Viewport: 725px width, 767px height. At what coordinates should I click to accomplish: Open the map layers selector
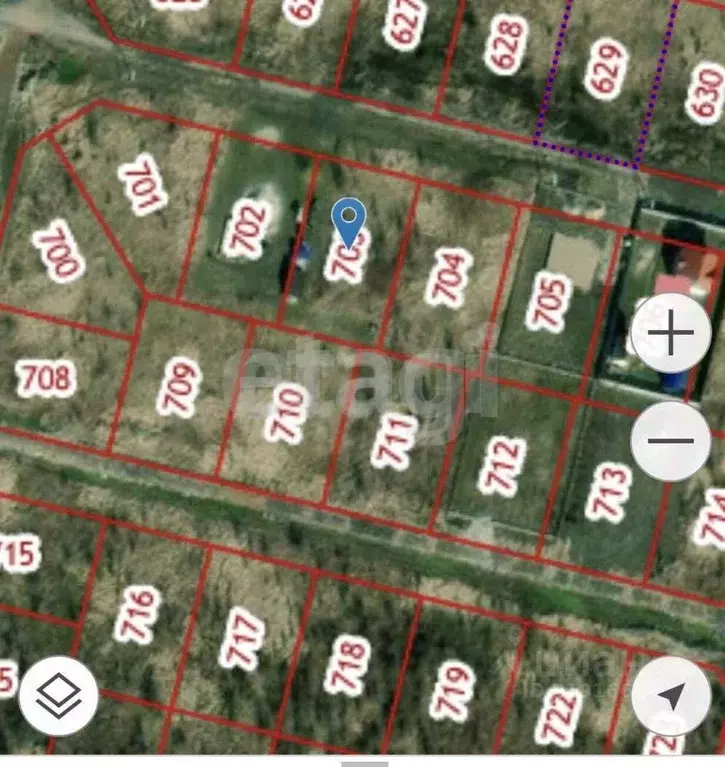click(58, 695)
